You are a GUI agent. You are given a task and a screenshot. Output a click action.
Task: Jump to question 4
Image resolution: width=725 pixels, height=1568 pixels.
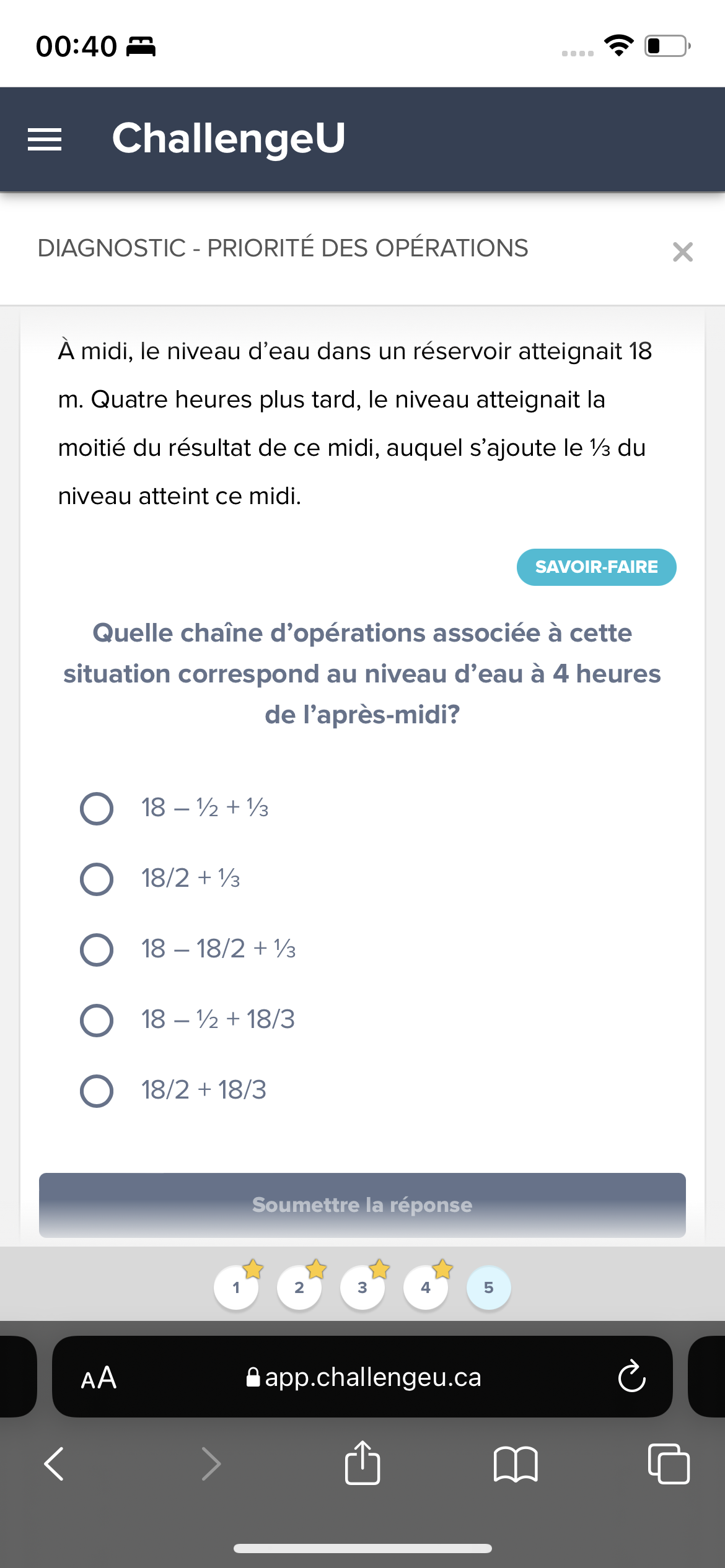426,1287
